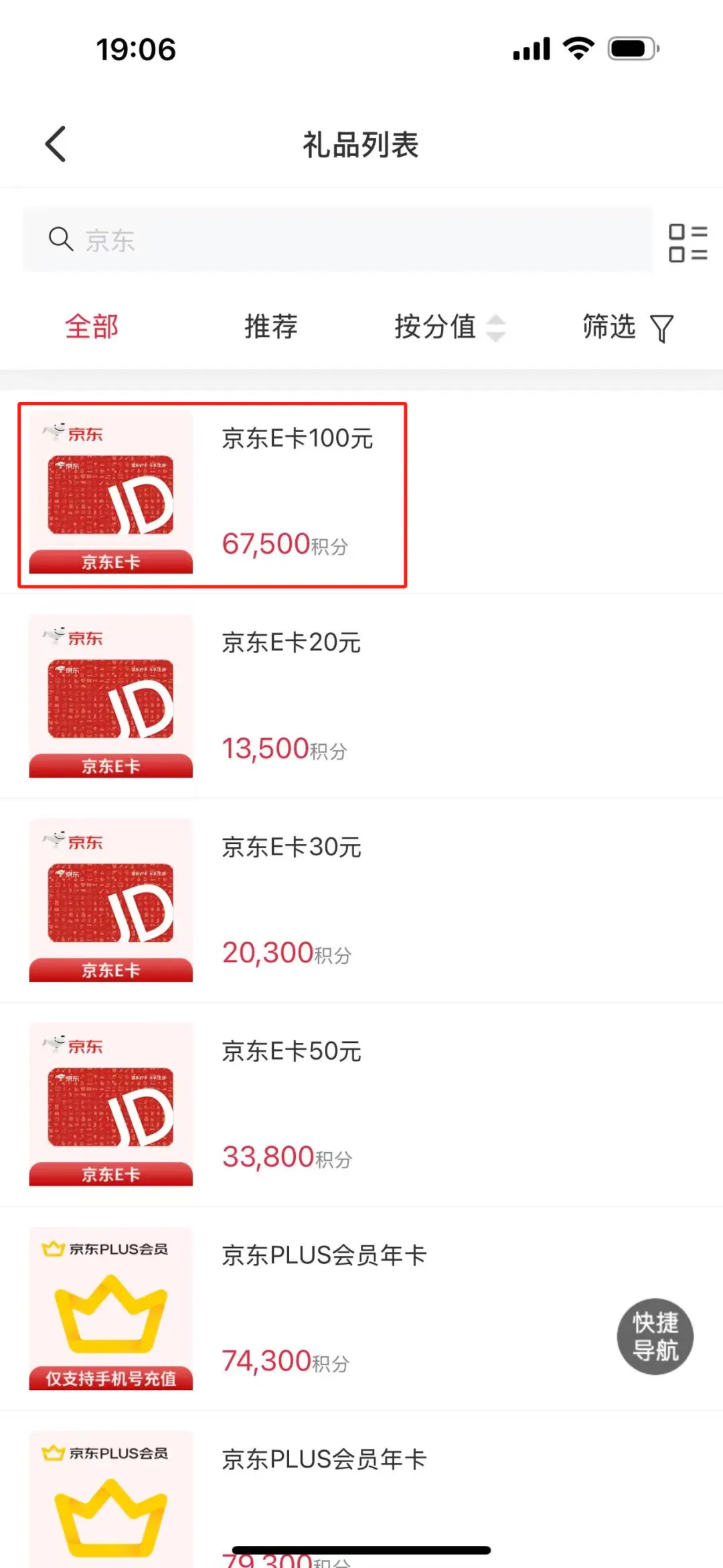Switch the list layout view icon
The width and height of the screenshot is (723, 1568).
click(x=688, y=242)
